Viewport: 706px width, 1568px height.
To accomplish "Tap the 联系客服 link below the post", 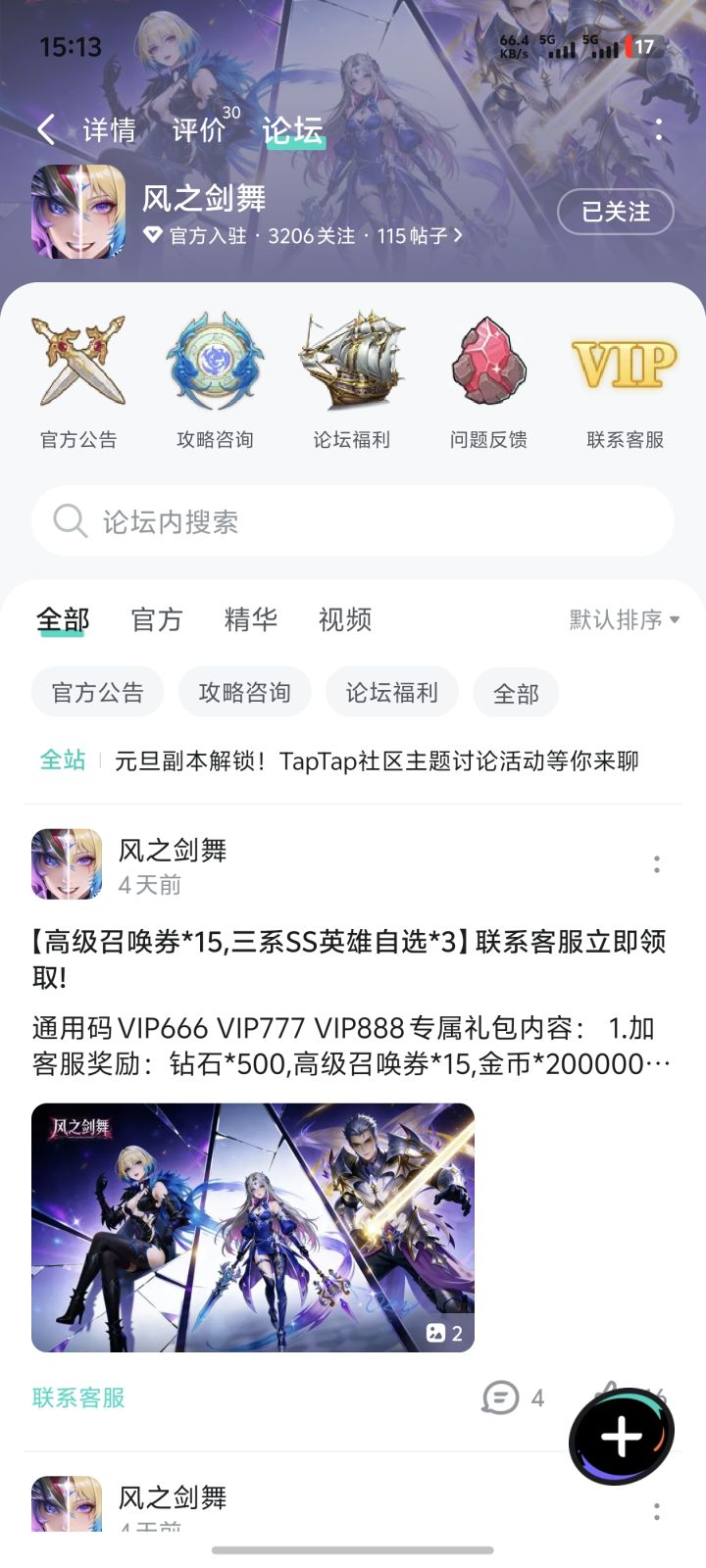I will [x=79, y=1398].
